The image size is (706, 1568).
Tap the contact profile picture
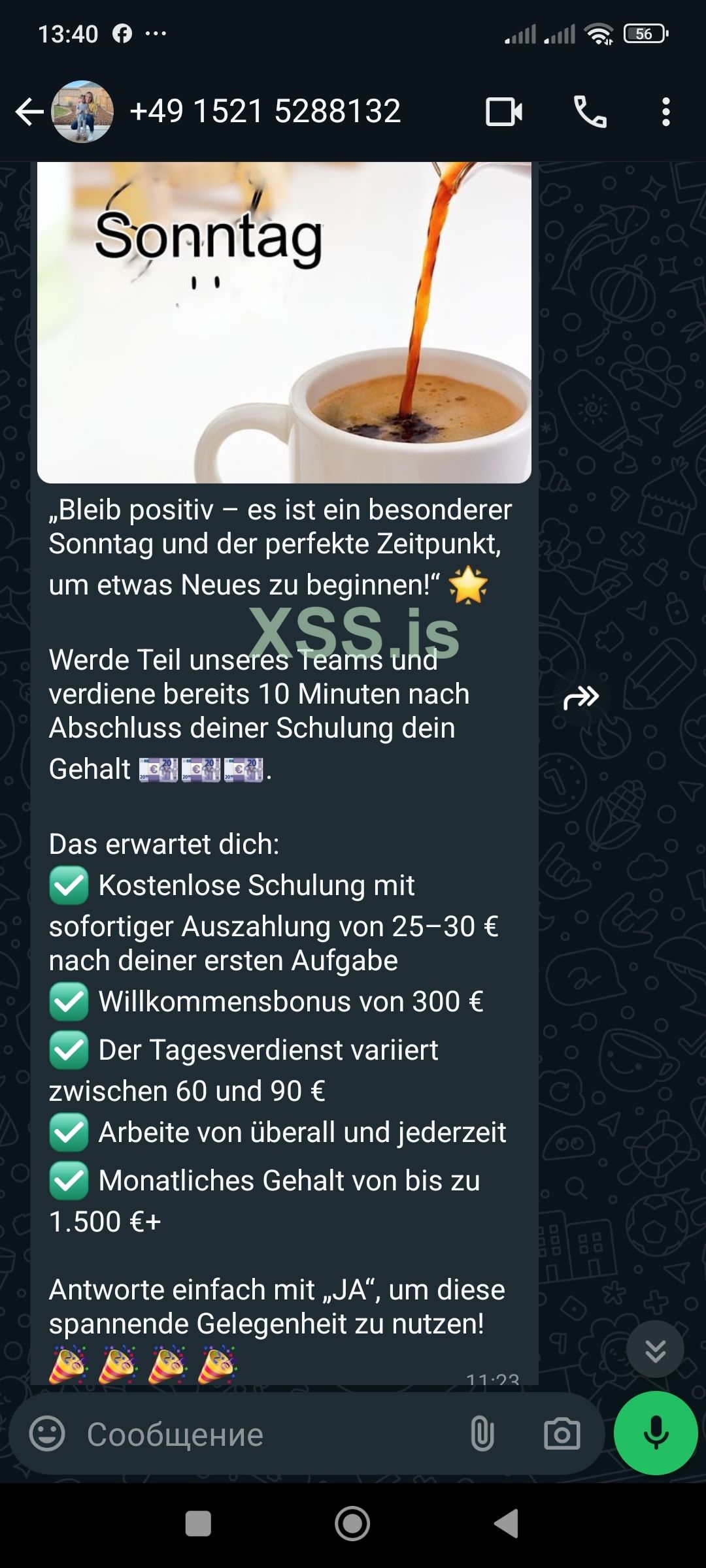tap(82, 111)
